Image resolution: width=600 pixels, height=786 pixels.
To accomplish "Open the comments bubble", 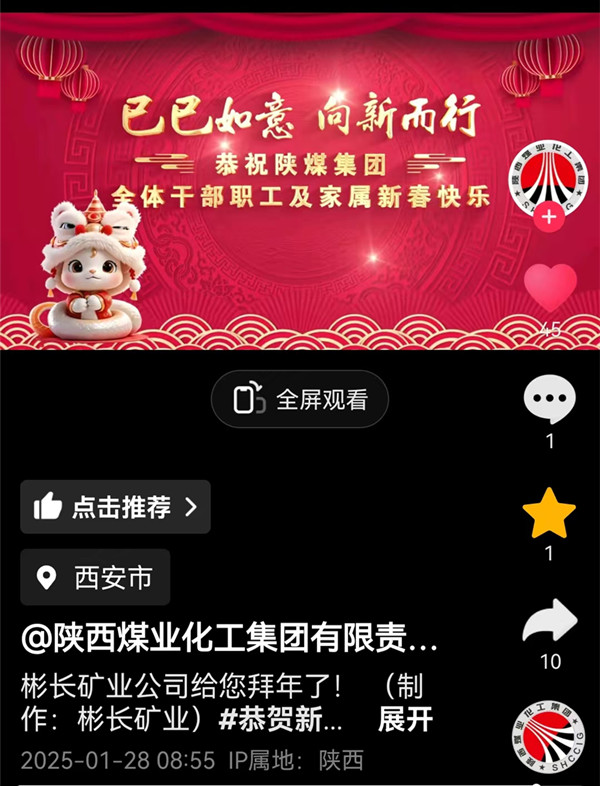I will click(550, 402).
